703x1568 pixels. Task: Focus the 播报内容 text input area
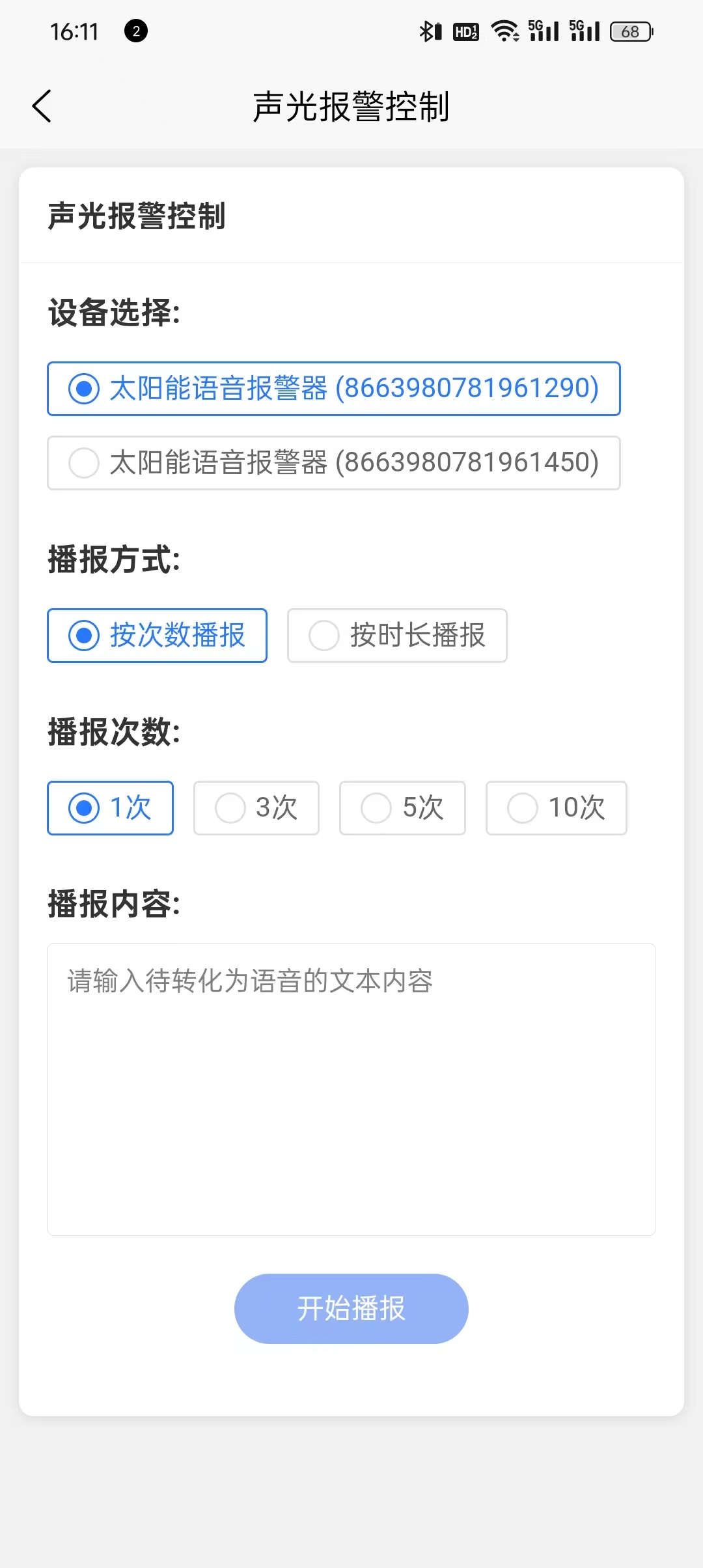point(351,1089)
